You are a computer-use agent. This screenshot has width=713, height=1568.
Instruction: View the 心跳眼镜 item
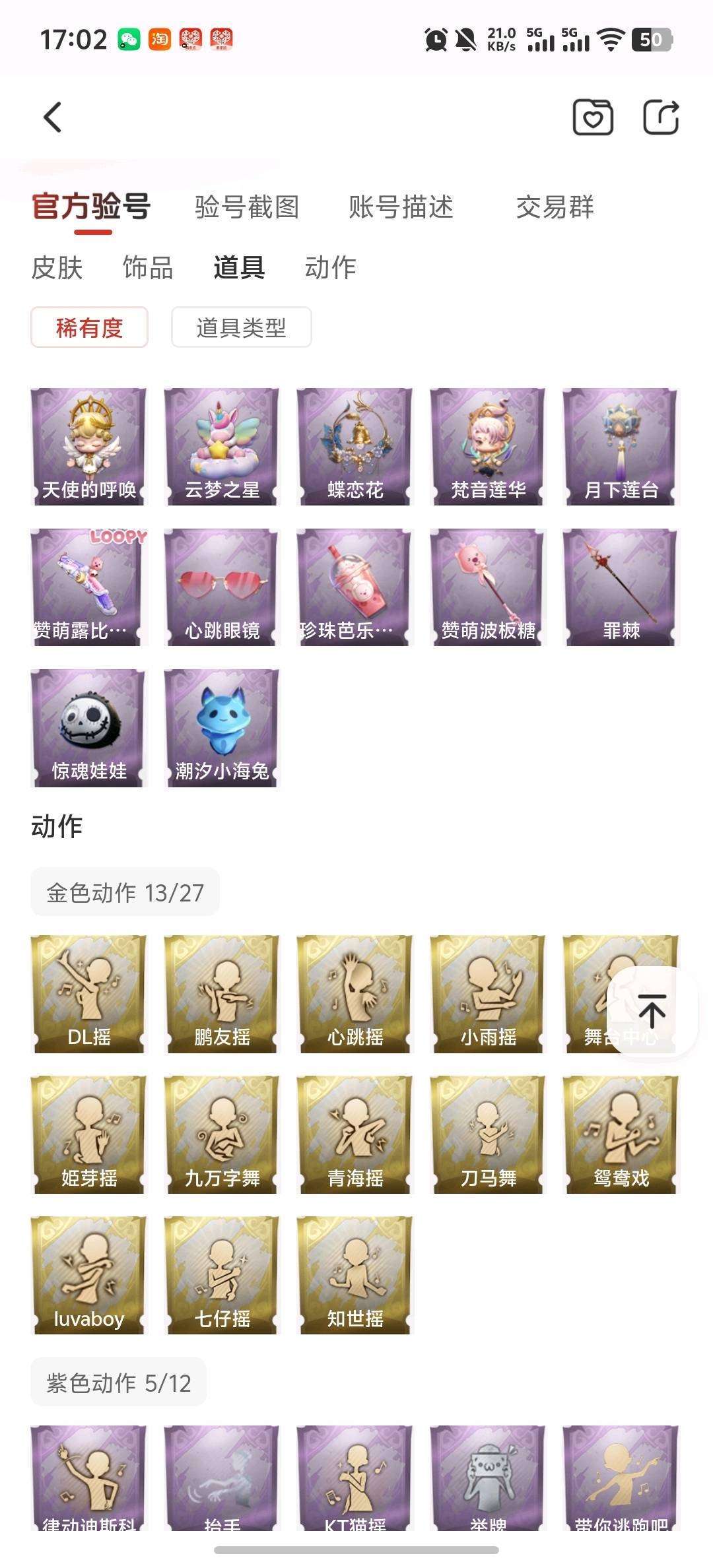(x=222, y=587)
